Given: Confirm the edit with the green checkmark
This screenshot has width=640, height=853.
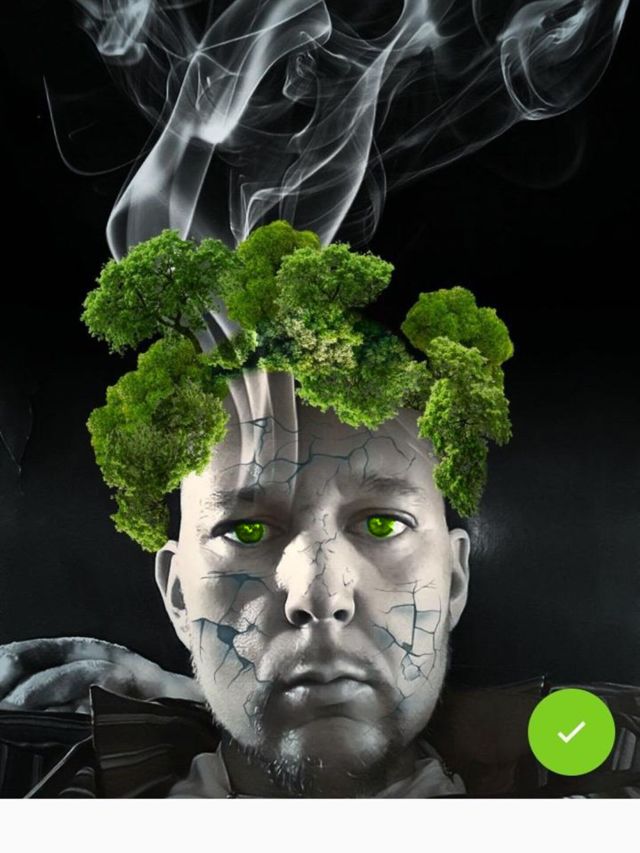Looking at the screenshot, I should (571, 732).
